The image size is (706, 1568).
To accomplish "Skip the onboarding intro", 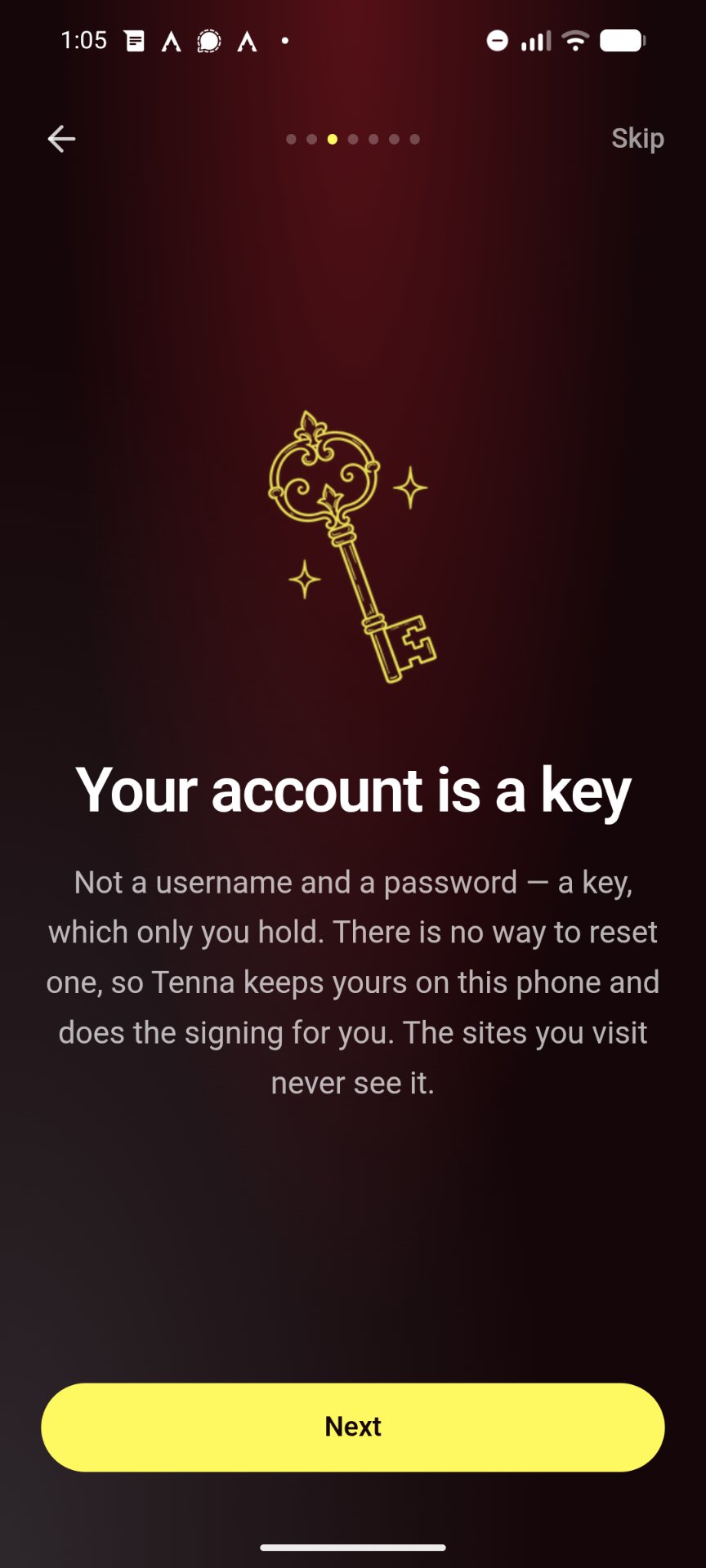I will 637,138.
